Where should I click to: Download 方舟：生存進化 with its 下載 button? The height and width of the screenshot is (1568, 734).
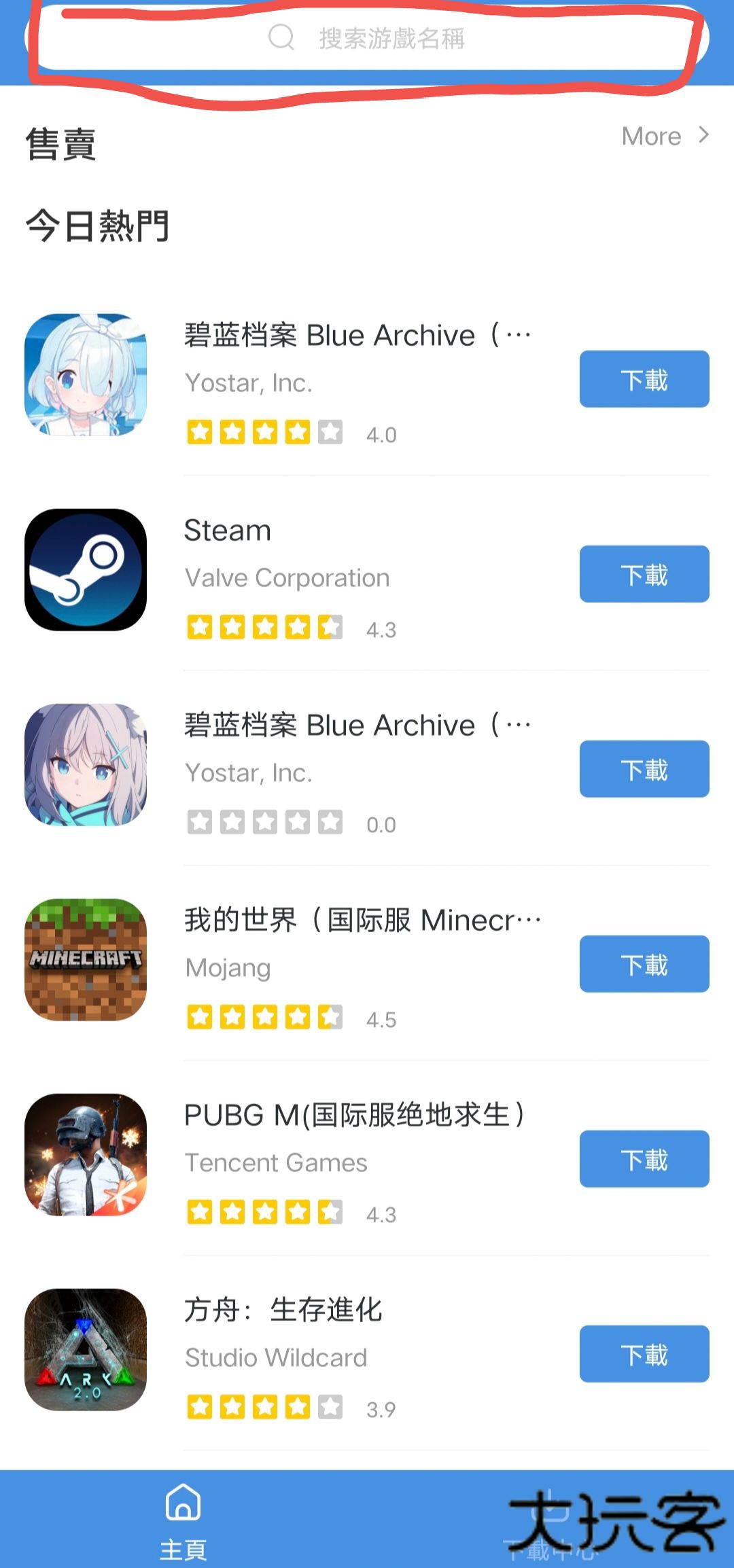click(x=644, y=1354)
